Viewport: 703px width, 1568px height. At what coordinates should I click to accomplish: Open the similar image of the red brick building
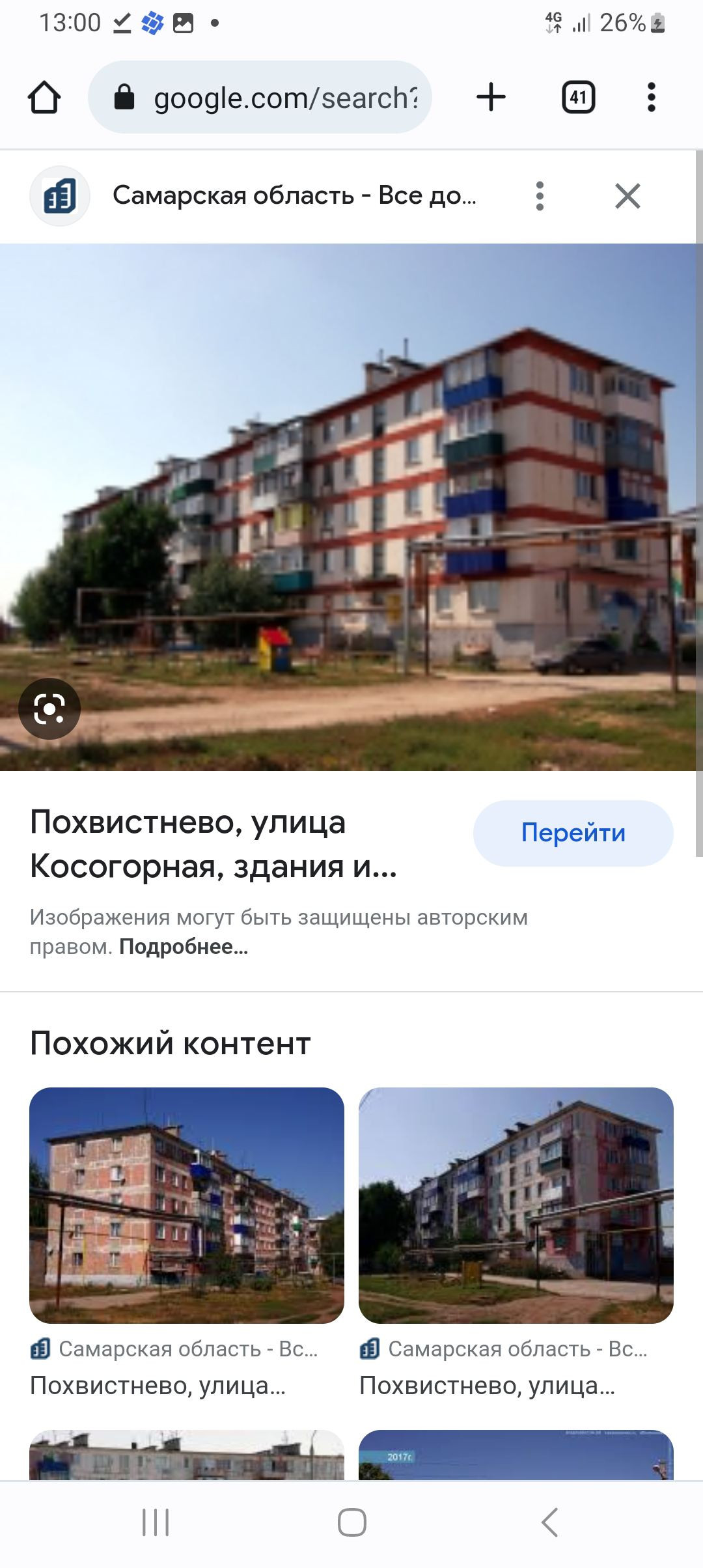(x=187, y=1205)
